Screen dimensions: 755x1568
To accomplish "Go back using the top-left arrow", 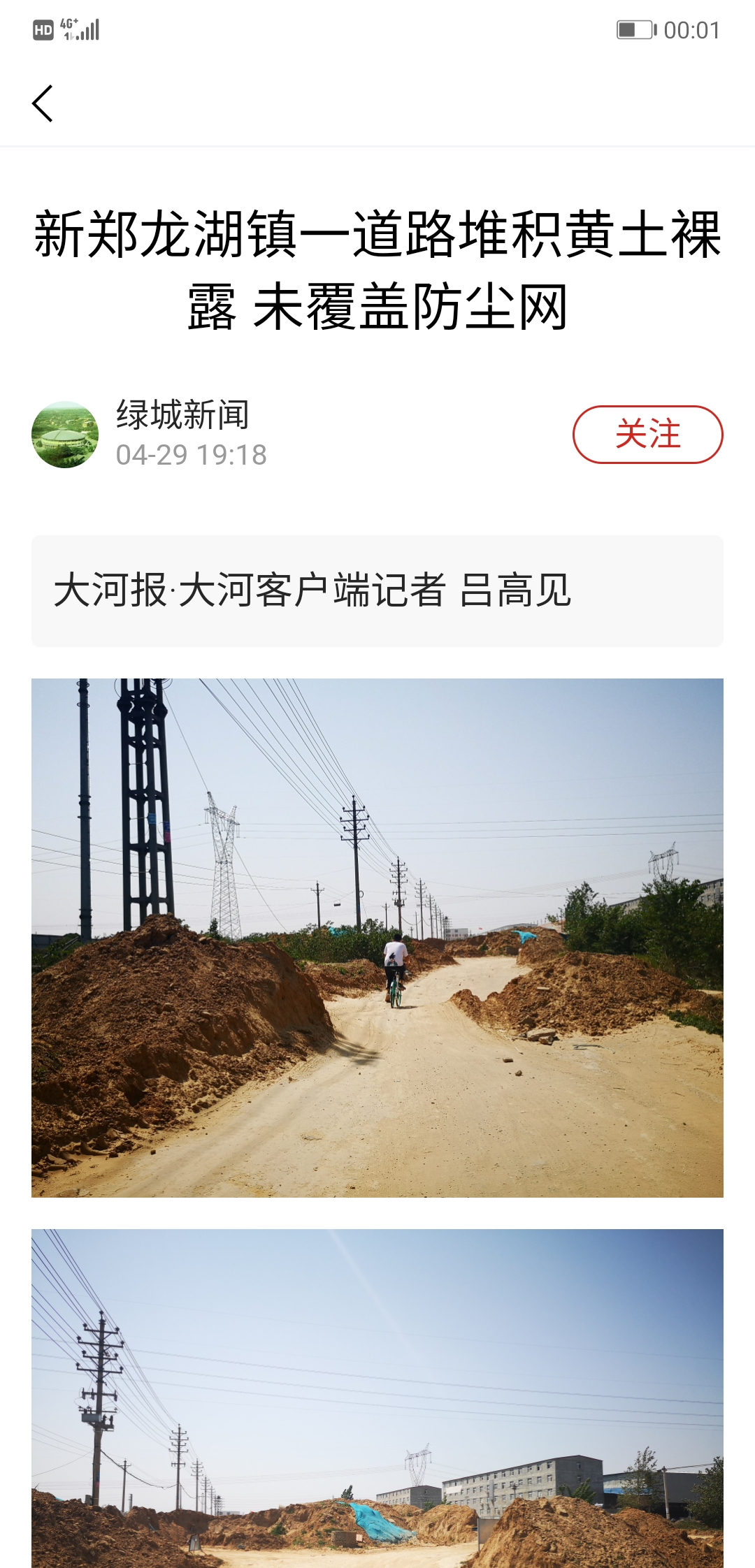I will click(43, 103).
